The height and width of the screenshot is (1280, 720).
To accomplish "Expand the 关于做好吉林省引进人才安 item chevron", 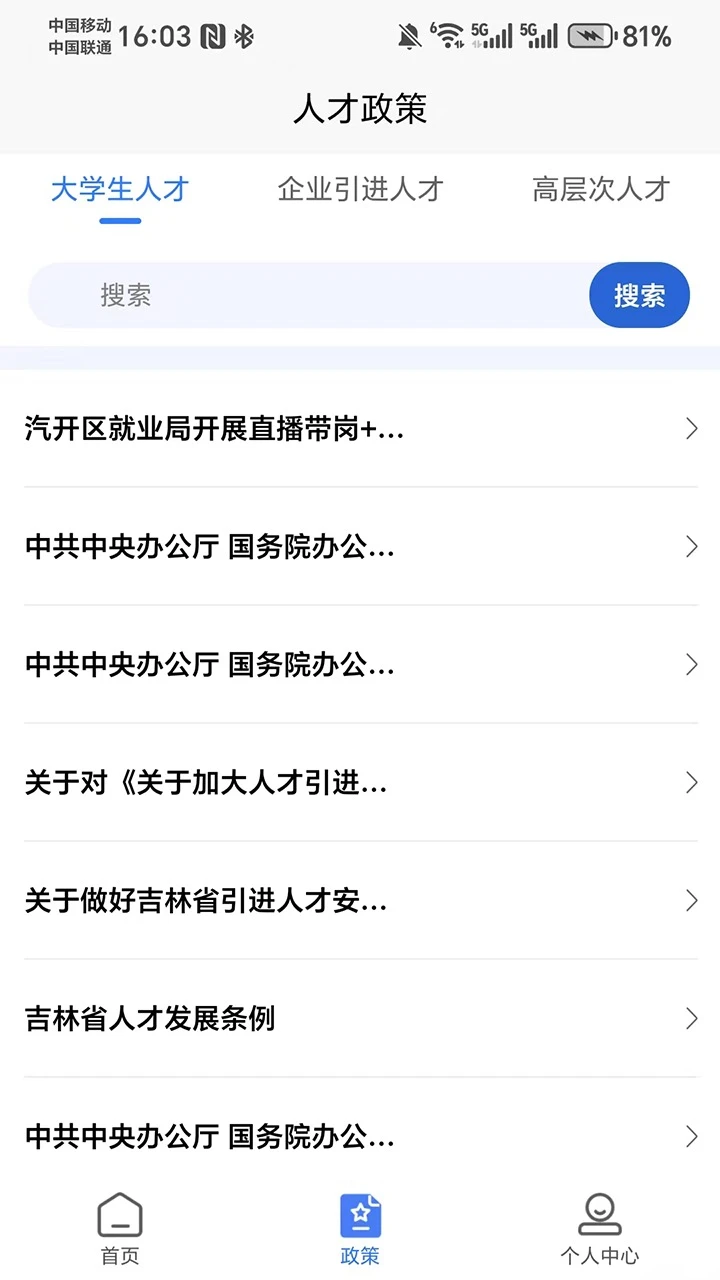I will click(691, 901).
